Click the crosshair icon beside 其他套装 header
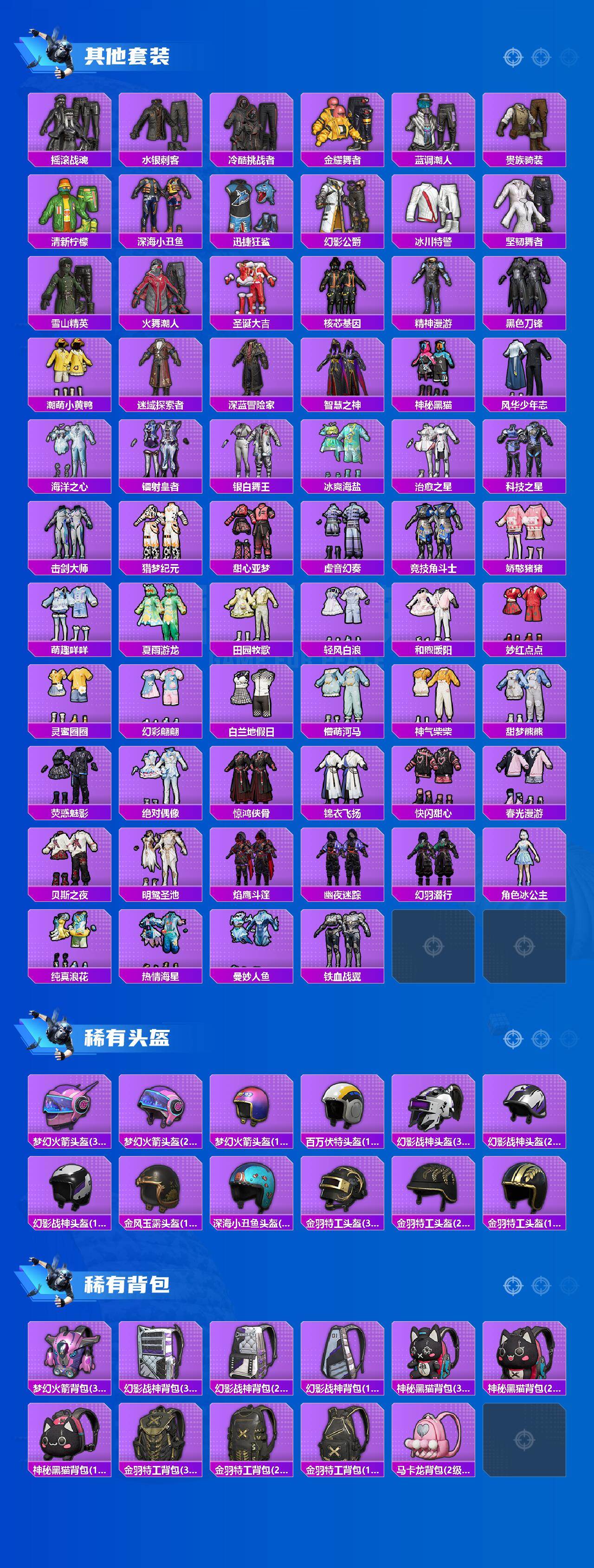The image size is (594, 1568). pos(513,56)
